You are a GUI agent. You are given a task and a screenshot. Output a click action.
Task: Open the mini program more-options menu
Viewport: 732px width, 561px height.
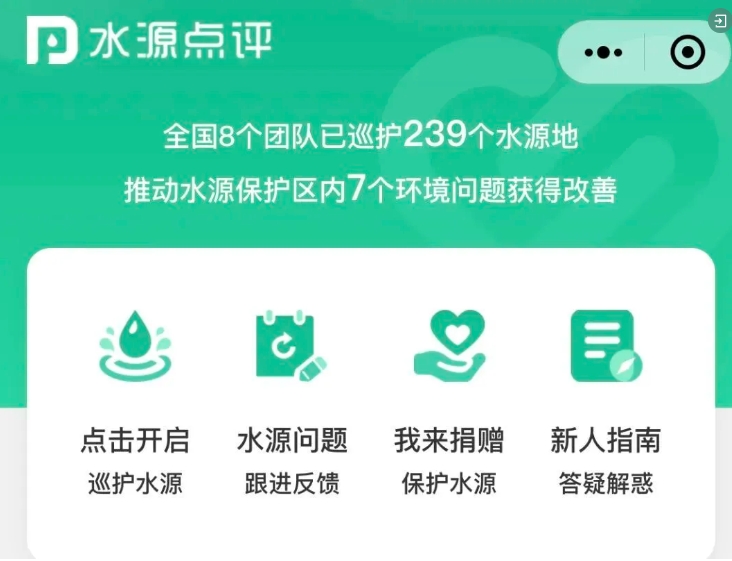point(603,52)
